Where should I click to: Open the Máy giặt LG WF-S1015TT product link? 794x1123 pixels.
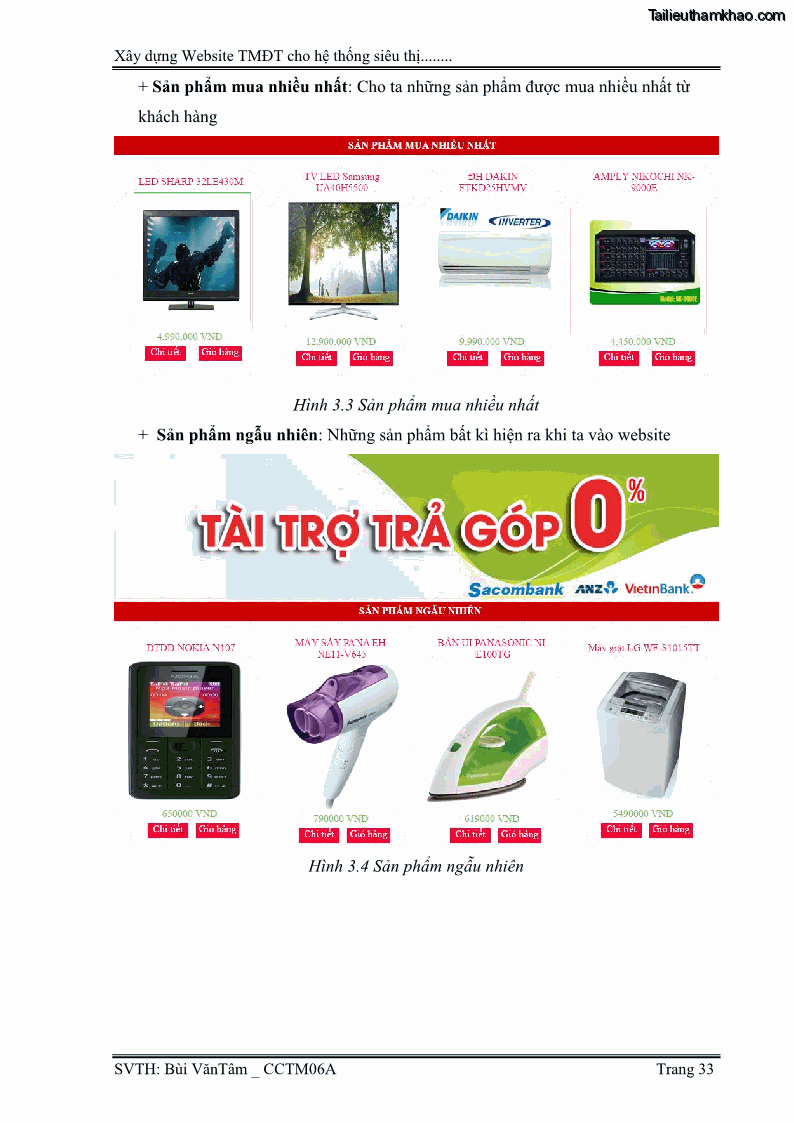[x=646, y=647]
